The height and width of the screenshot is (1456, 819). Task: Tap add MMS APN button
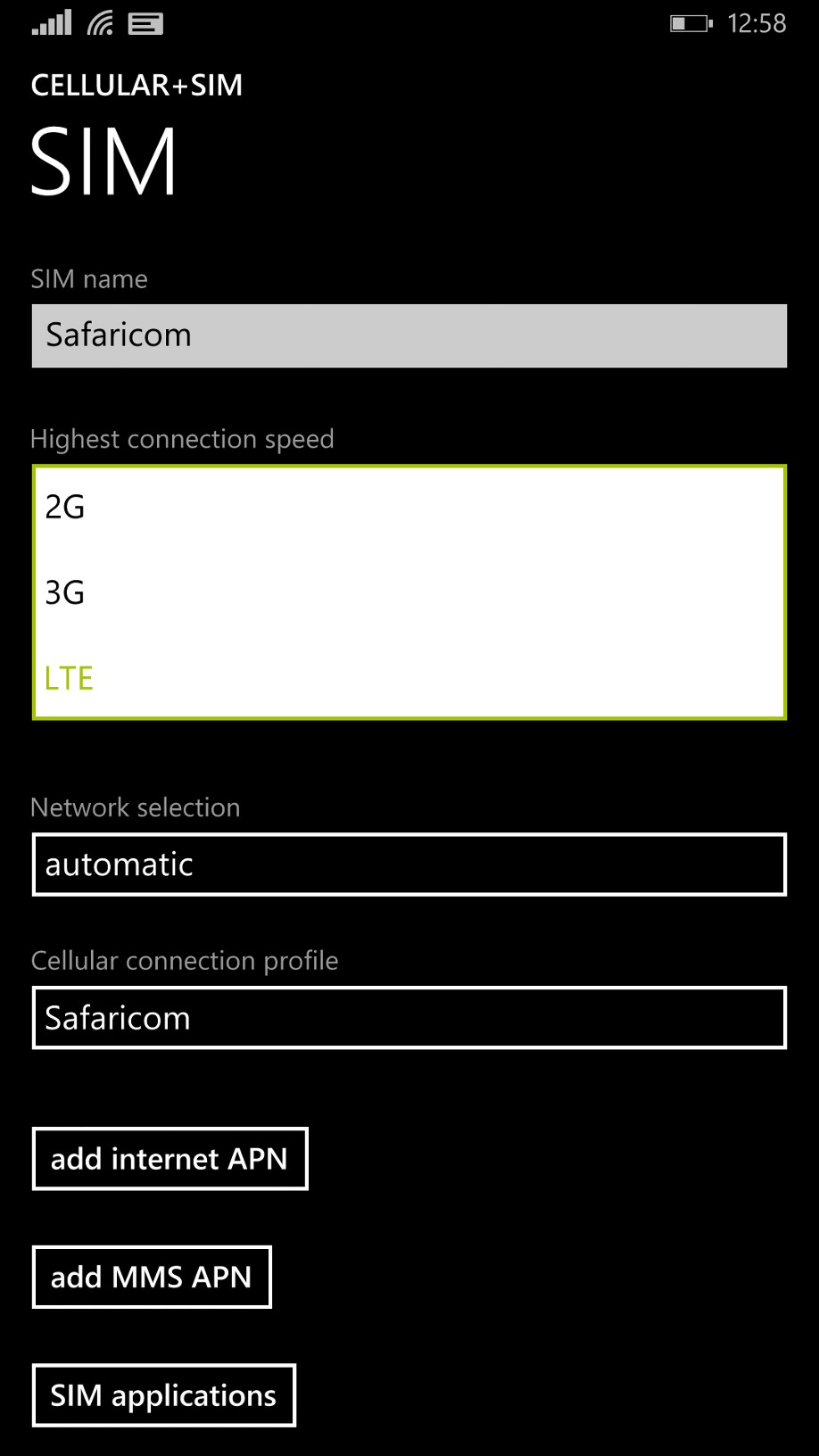click(152, 1278)
